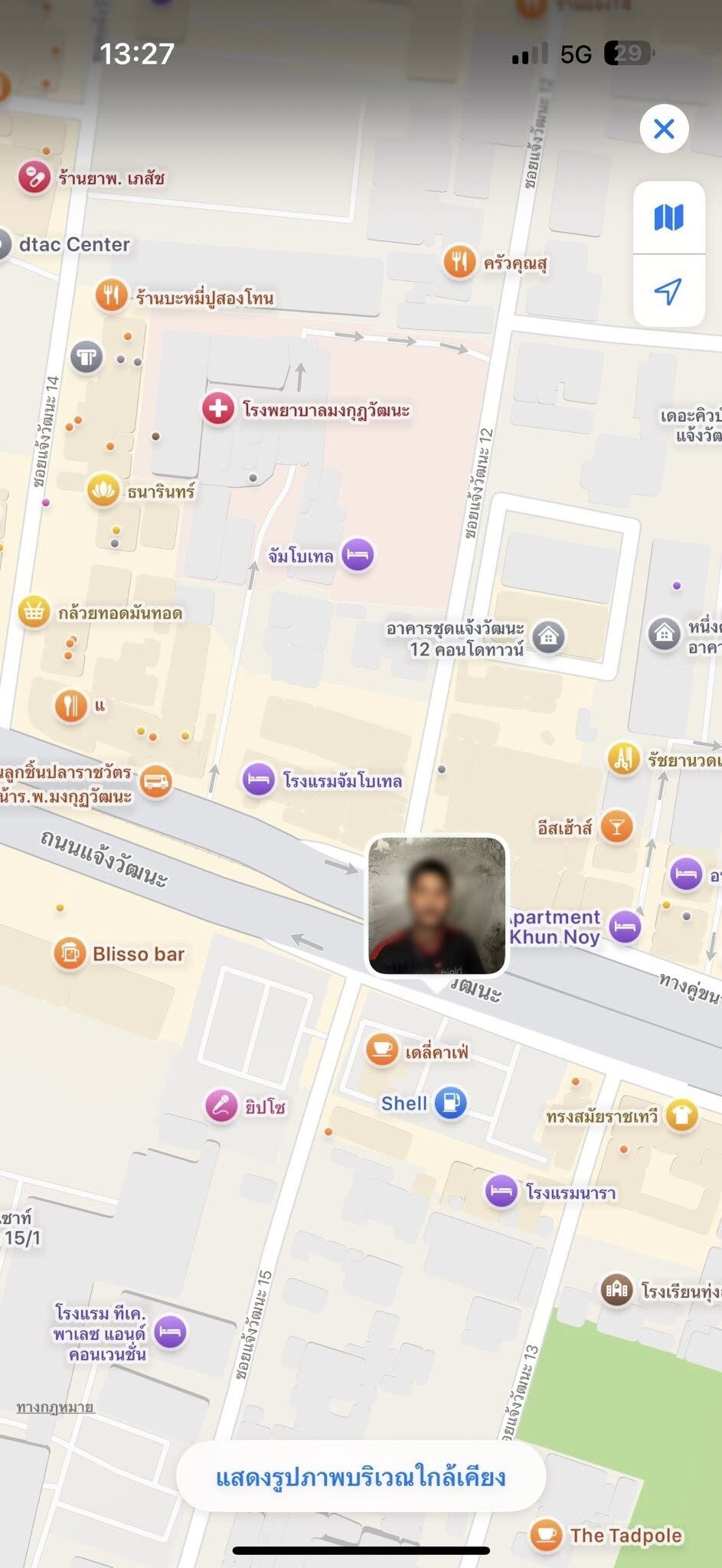Viewport: 722px width, 1568px height.
Task: Center map on current location
Action: pyautogui.click(x=668, y=291)
